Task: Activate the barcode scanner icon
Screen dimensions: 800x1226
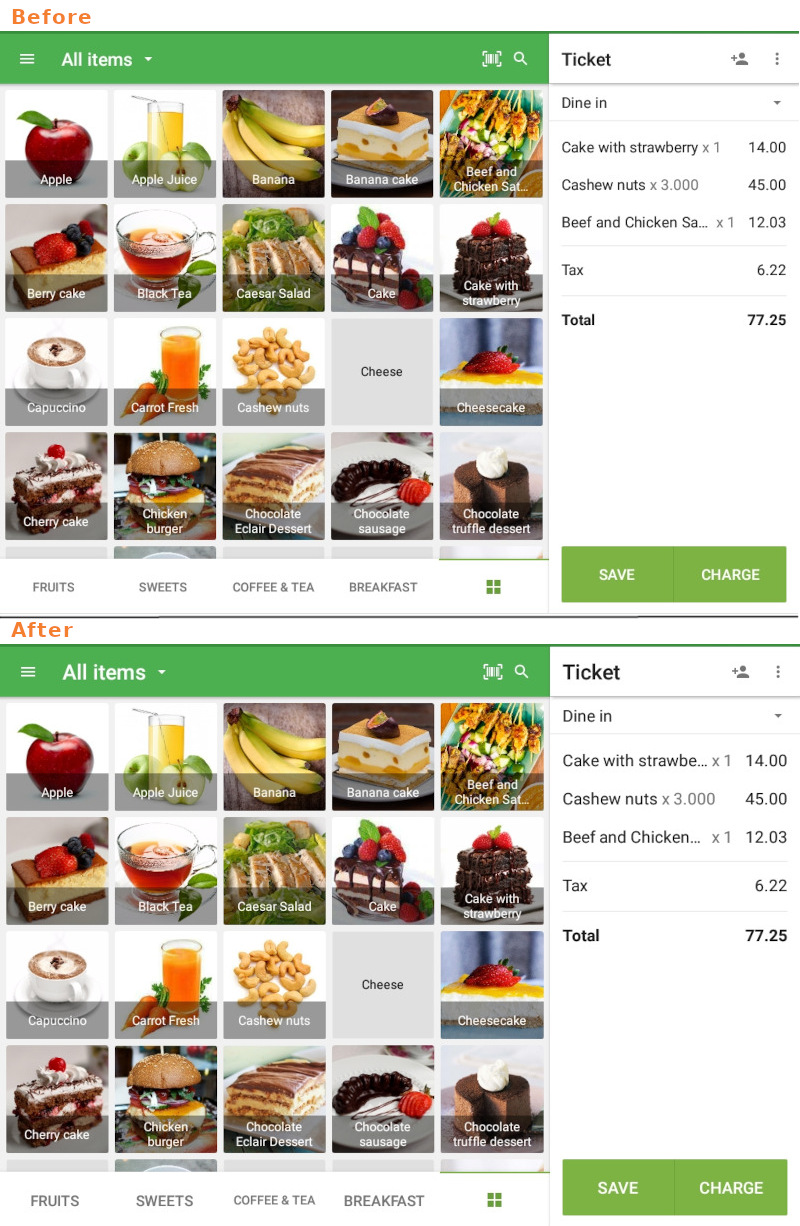Action: pyautogui.click(x=491, y=58)
